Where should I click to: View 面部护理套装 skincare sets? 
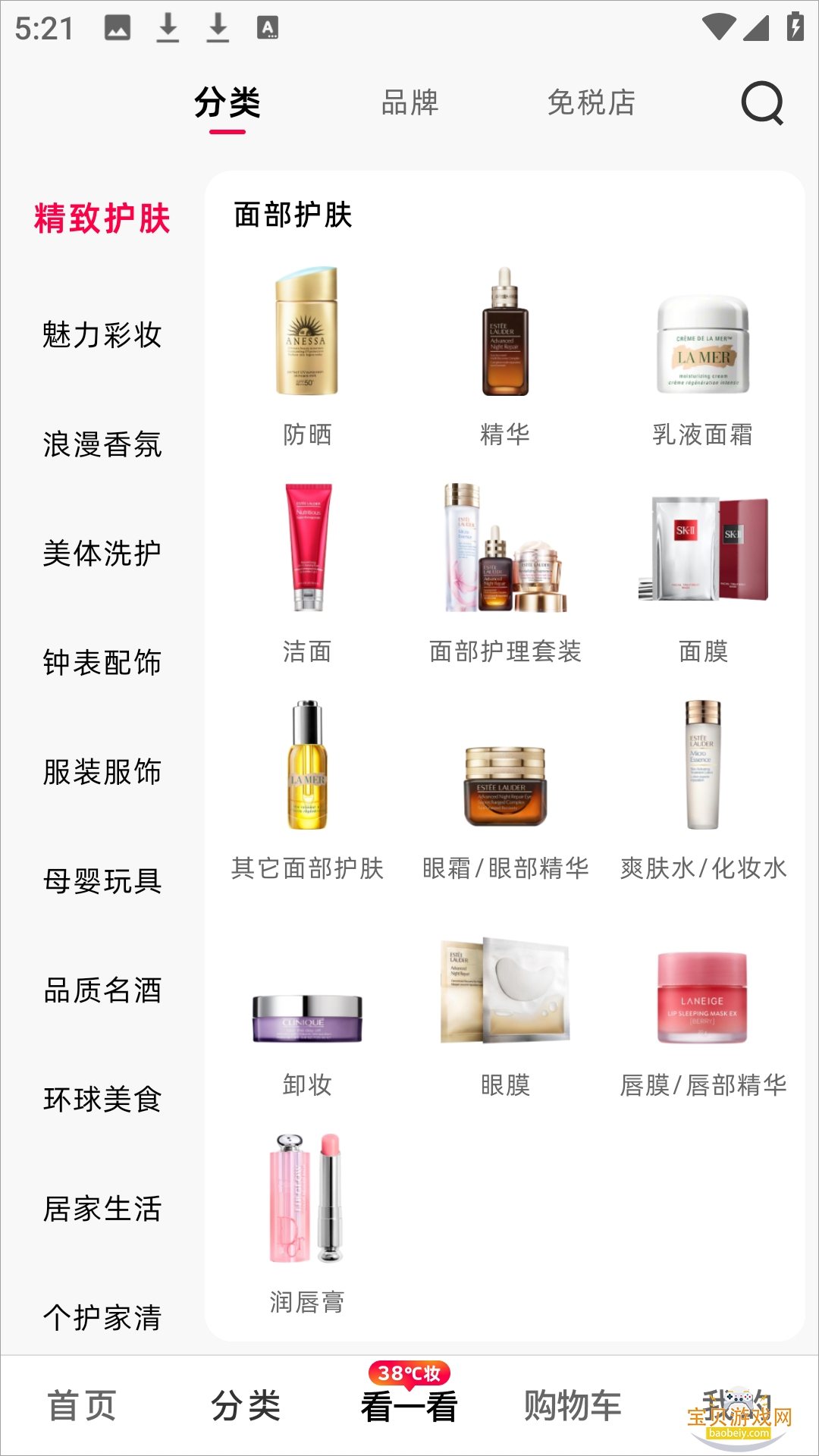click(x=505, y=574)
